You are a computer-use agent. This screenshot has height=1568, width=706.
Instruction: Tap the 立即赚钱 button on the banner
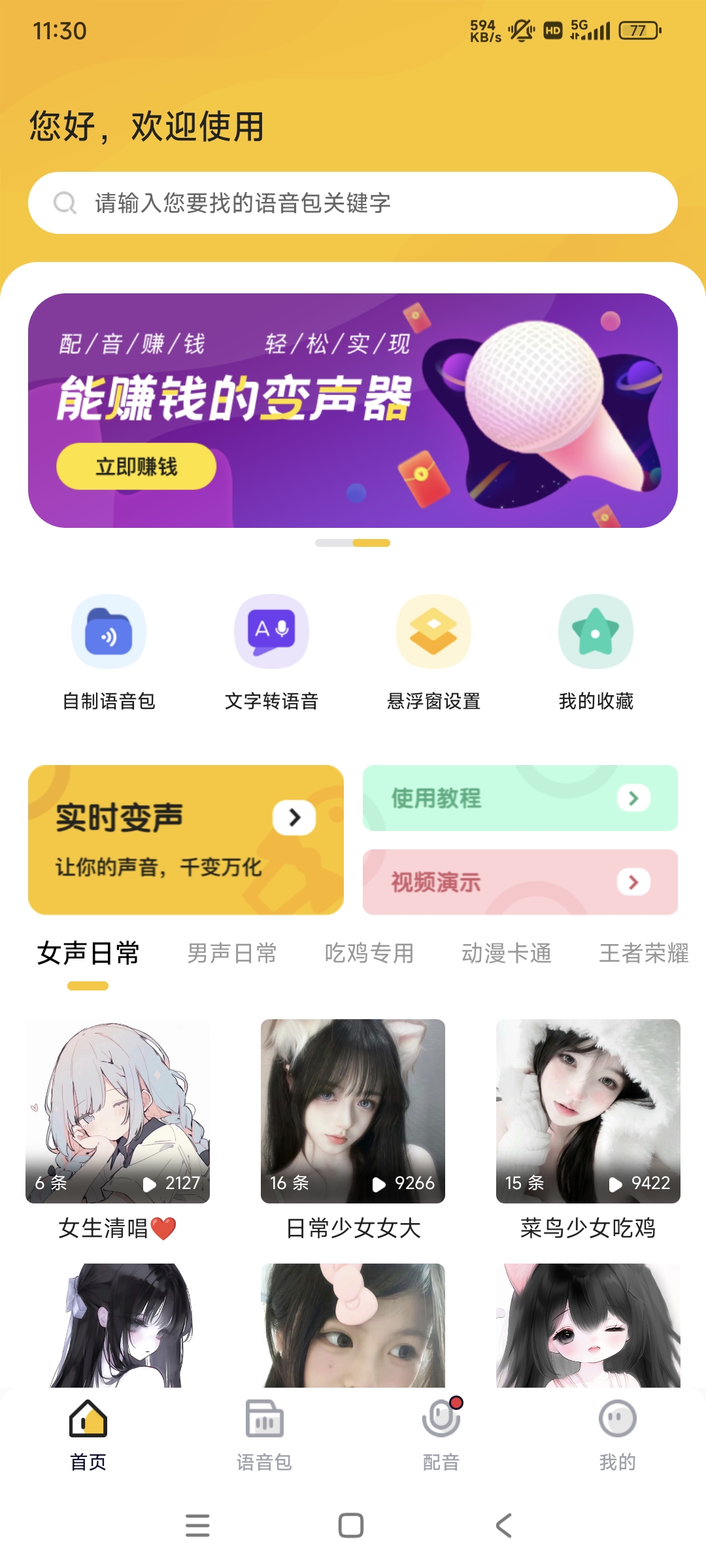[x=136, y=466]
